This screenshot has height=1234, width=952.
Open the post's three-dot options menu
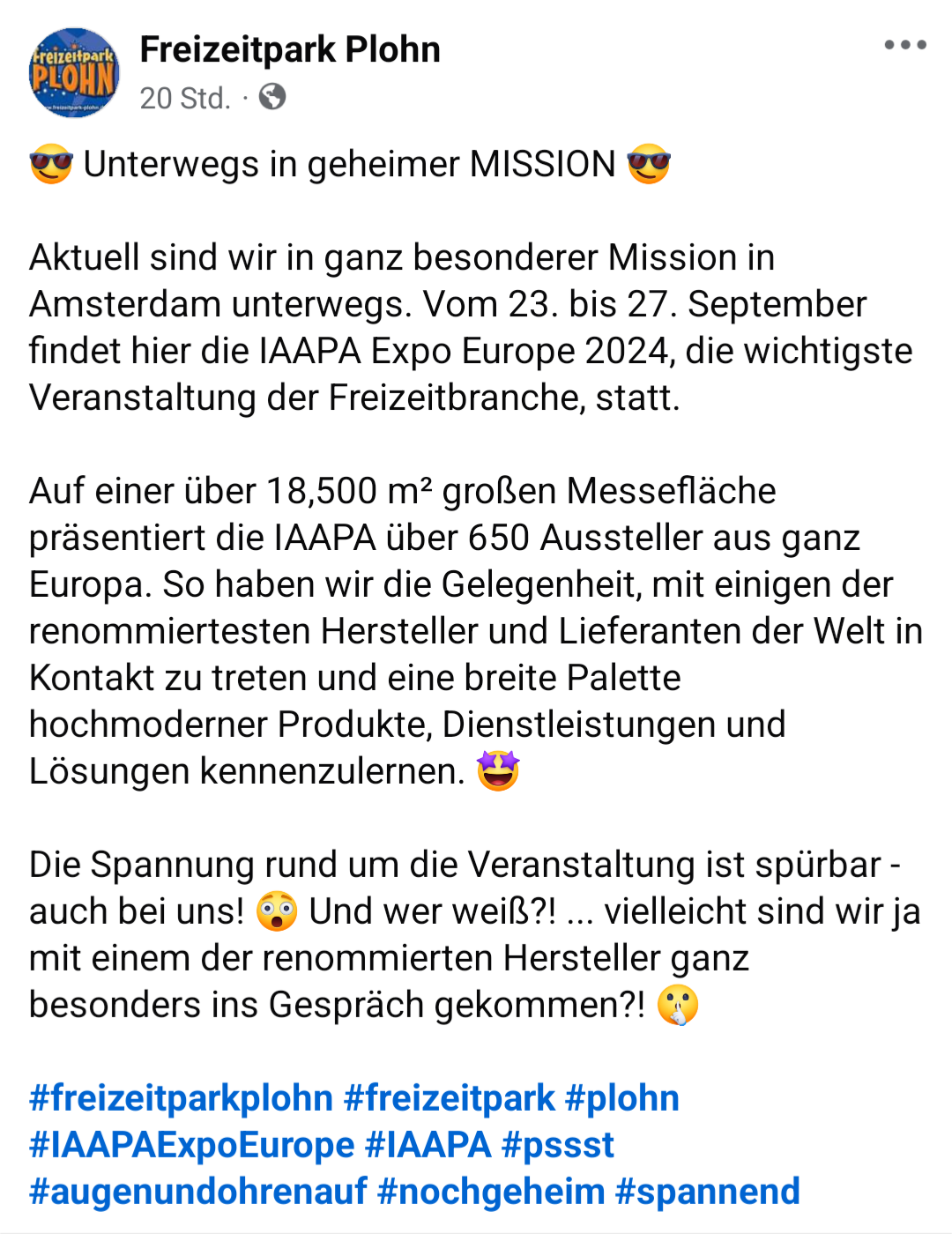coord(905,45)
